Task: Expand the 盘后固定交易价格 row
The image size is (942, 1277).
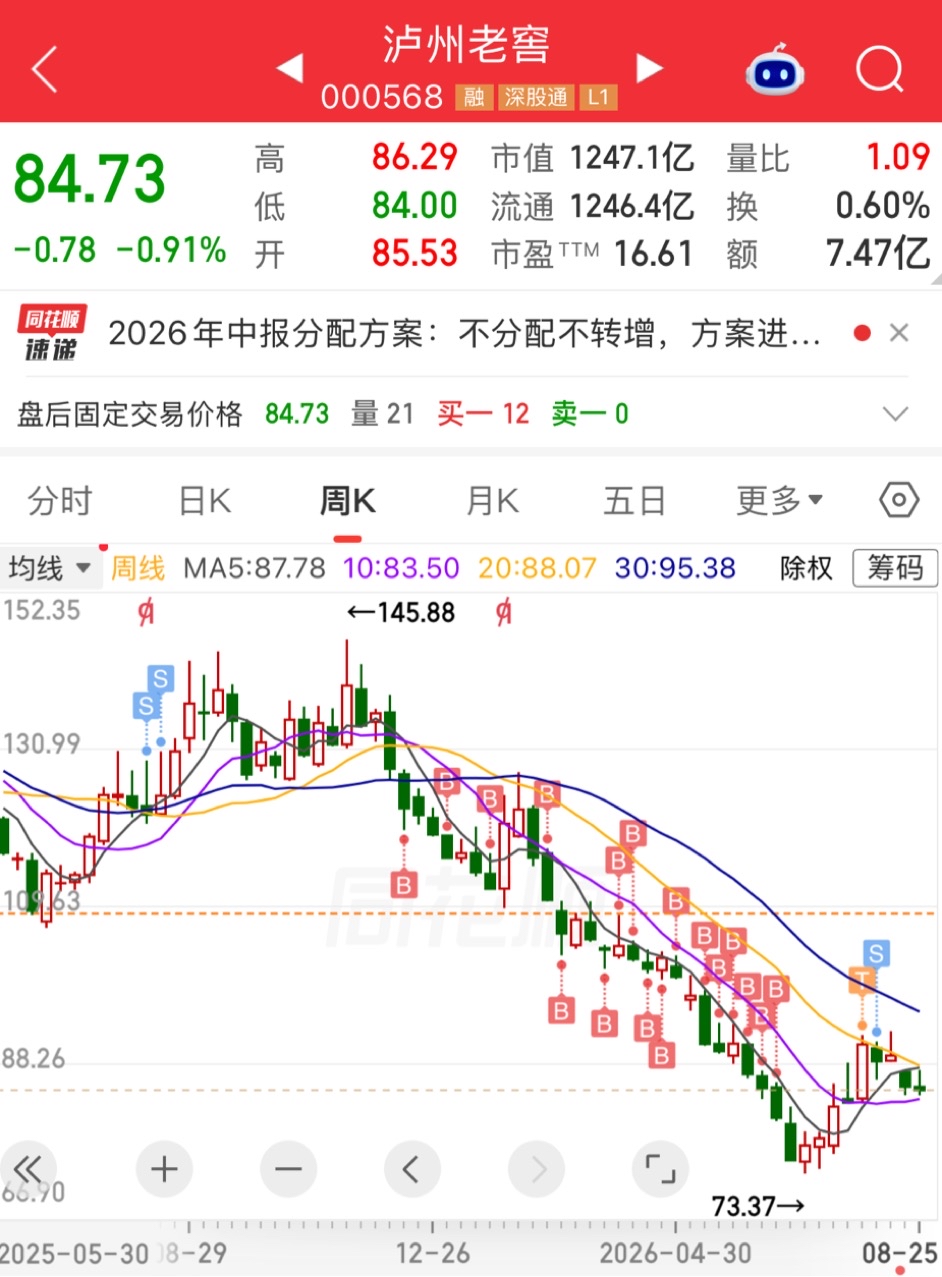Action: [x=895, y=413]
